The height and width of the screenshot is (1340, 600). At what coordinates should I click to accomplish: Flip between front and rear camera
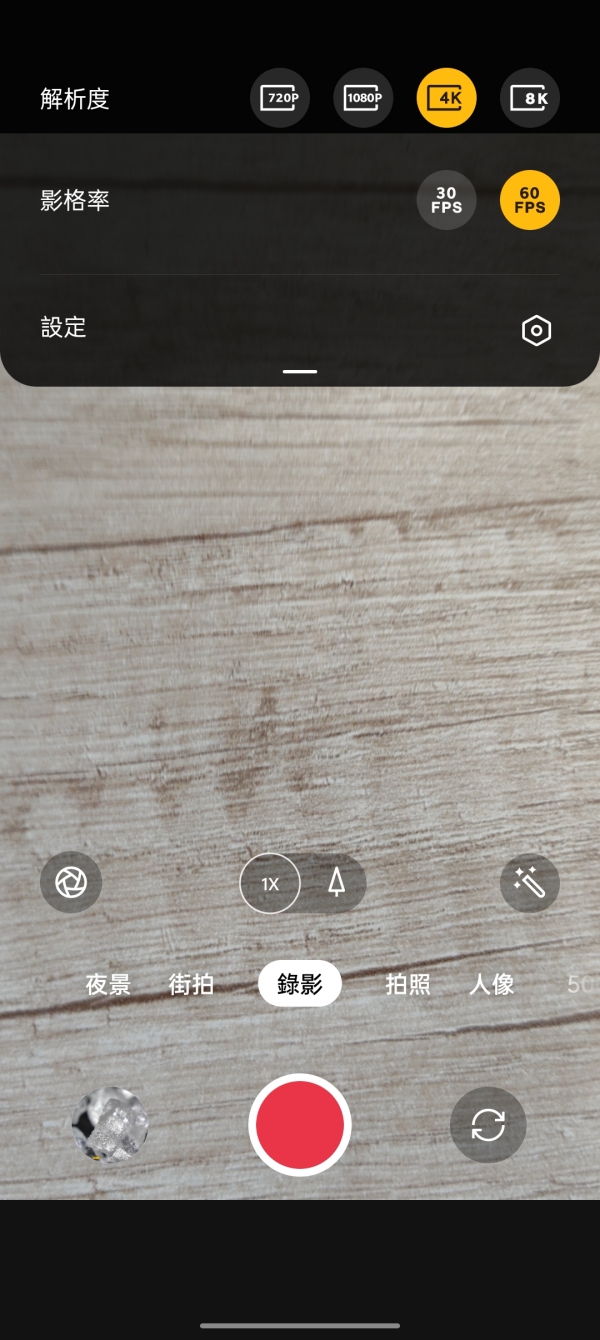click(x=488, y=1125)
